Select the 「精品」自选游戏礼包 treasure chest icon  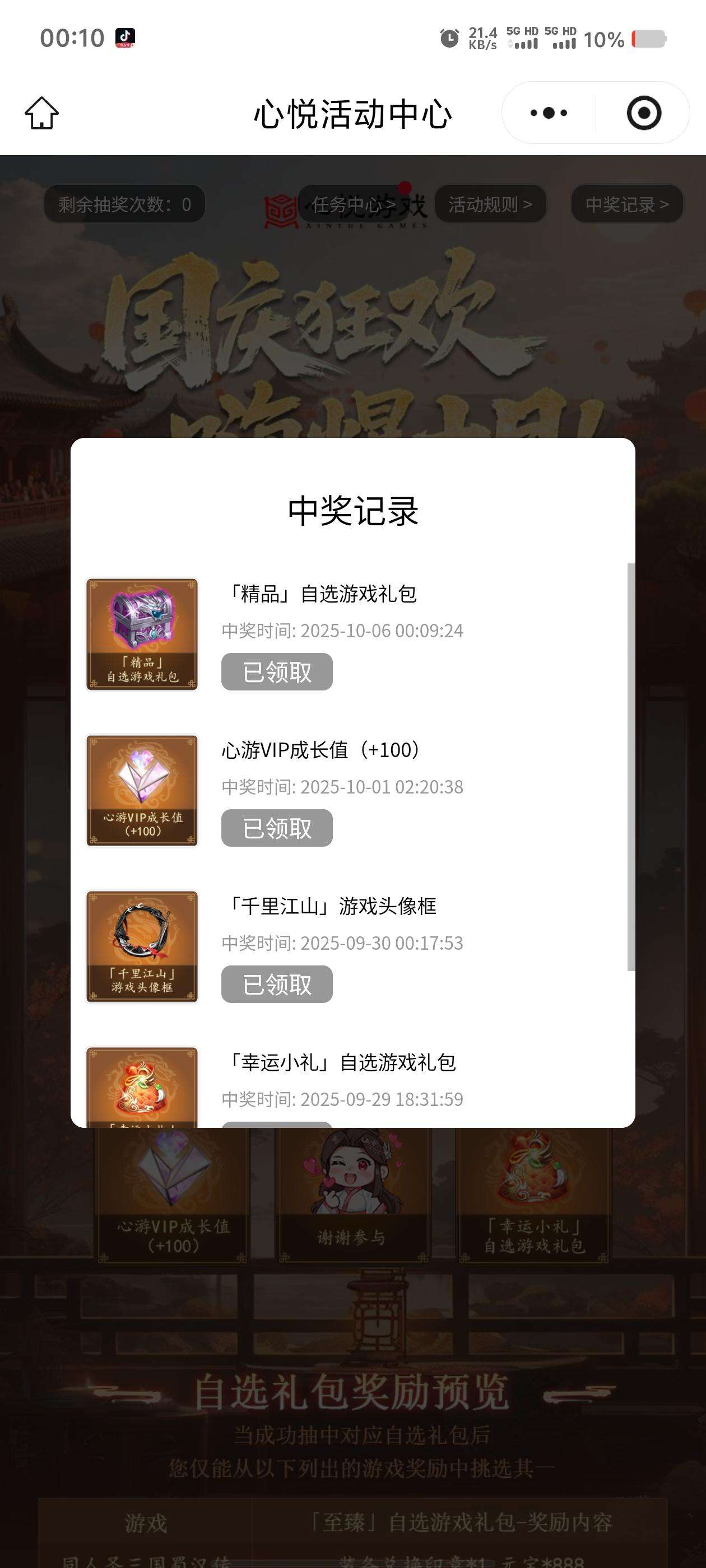(141, 635)
